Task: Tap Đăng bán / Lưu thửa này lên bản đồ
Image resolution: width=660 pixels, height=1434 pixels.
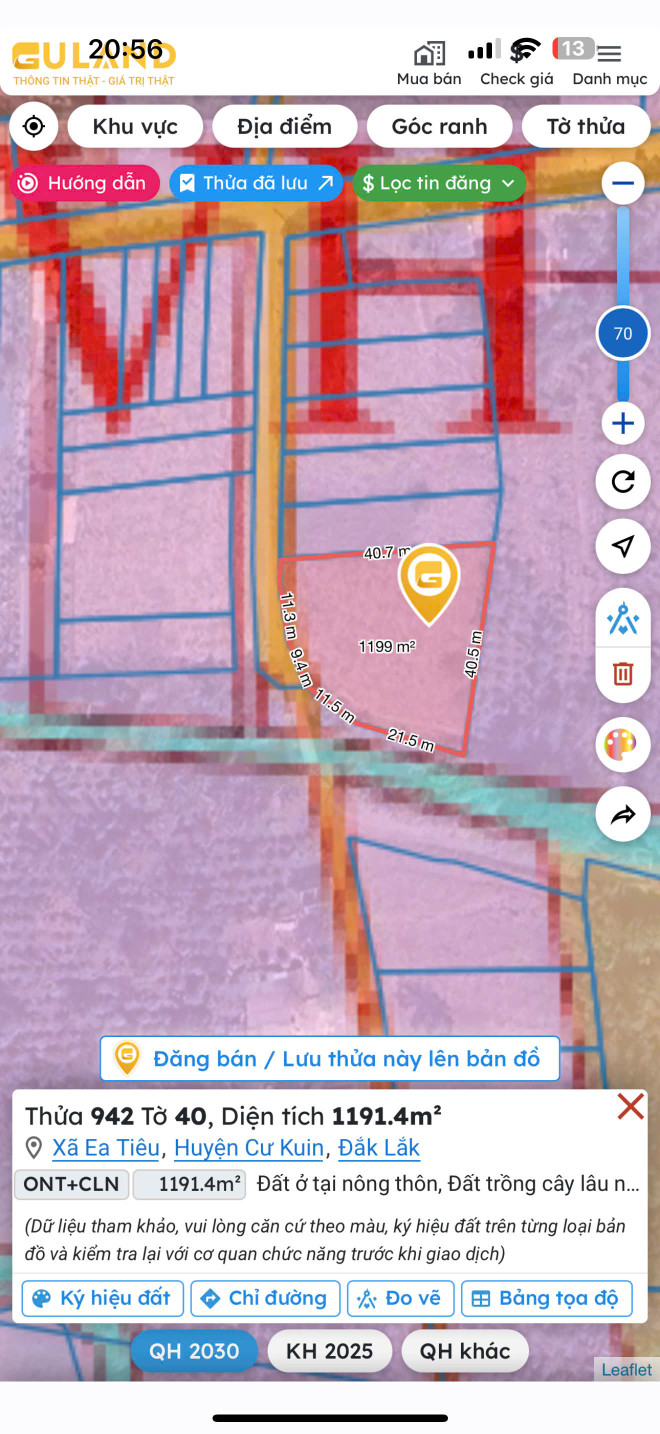Action: [330, 1059]
